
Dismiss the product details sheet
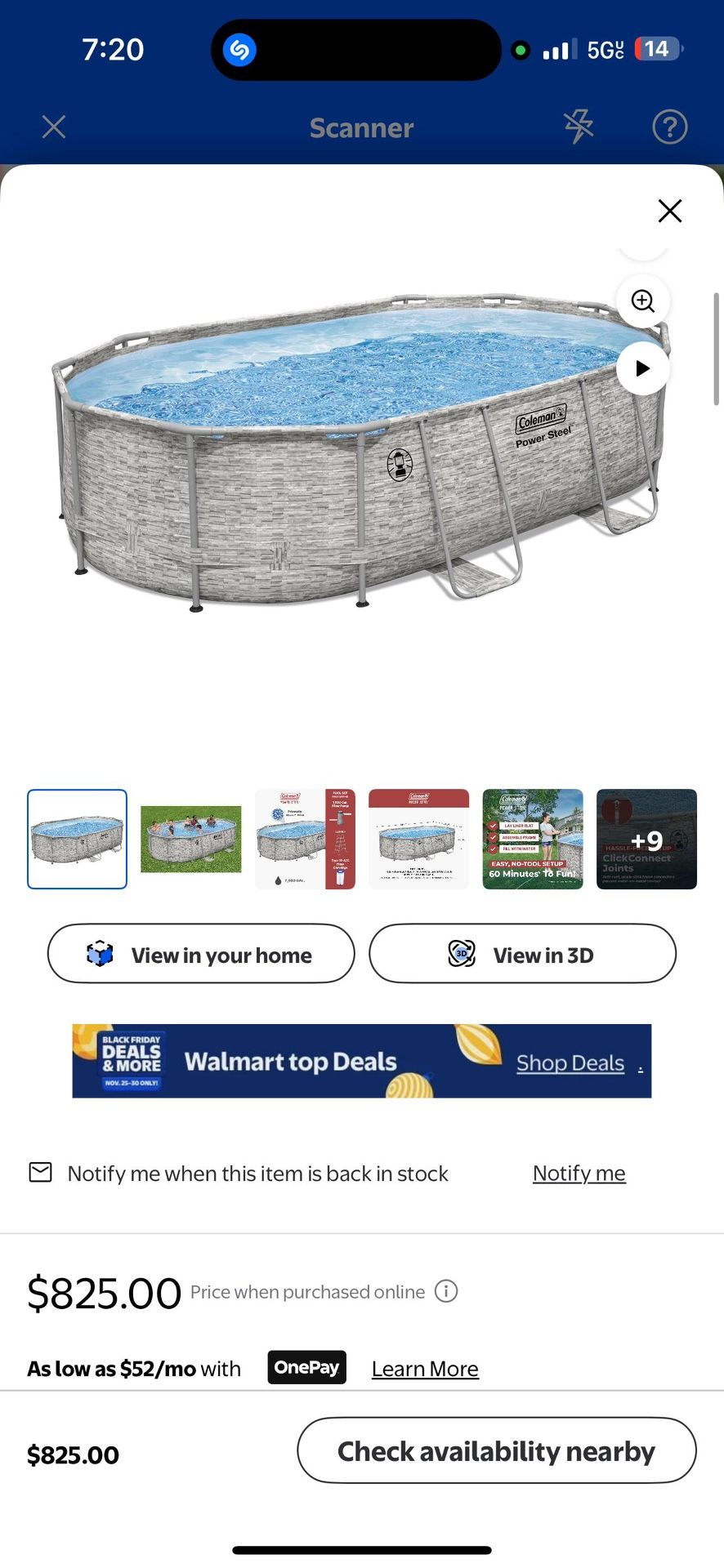click(669, 212)
